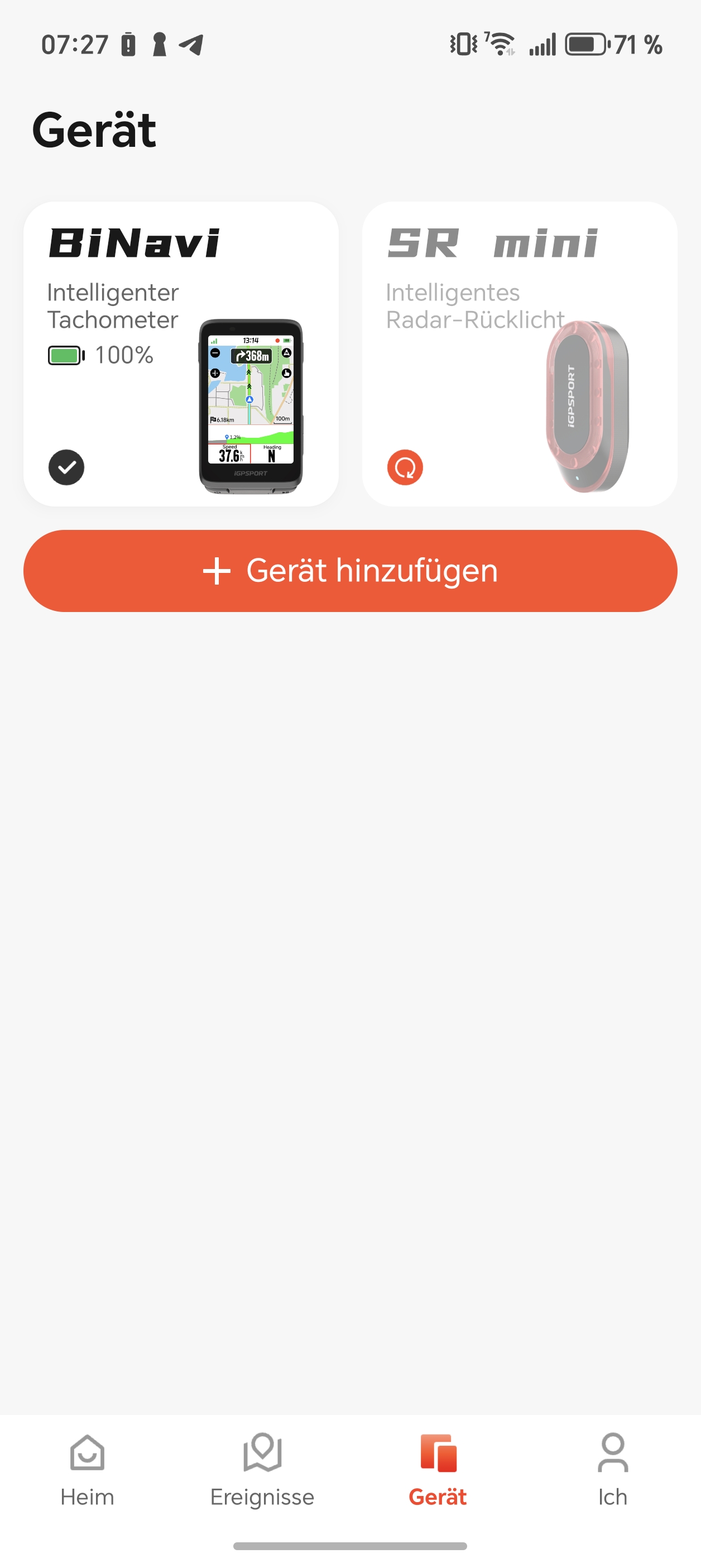The image size is (701, 1568).
Task: Tap Gerät hinzufügen to add a device
Action: 350,571
